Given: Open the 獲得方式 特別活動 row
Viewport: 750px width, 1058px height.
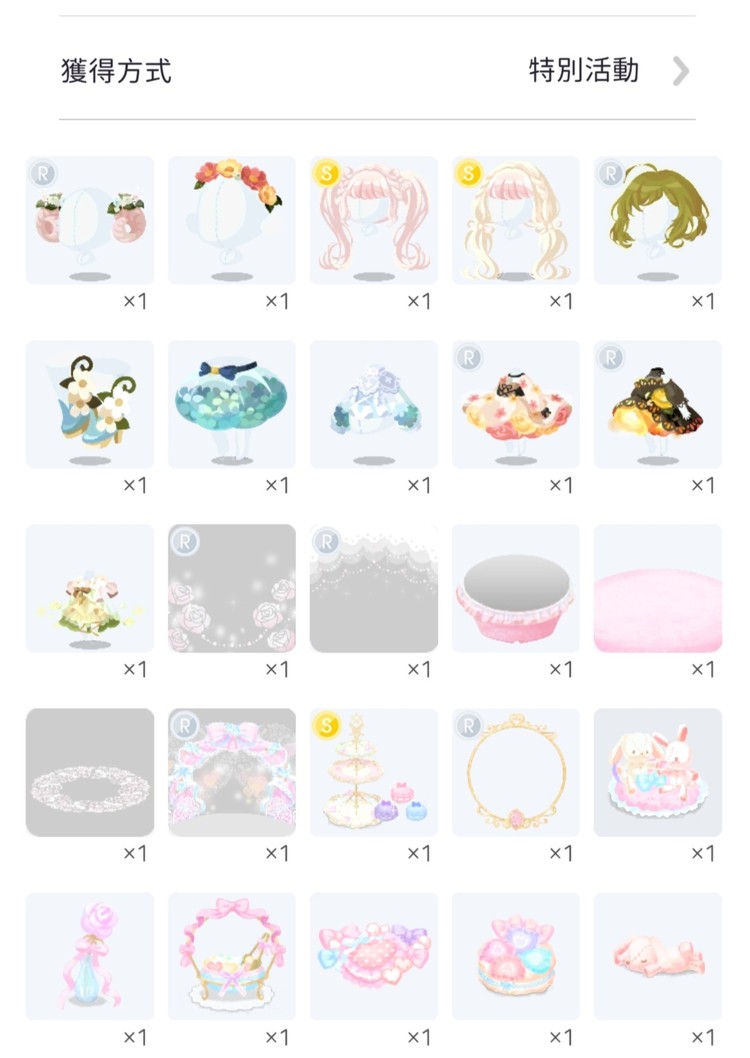Looking at the screenshot, I should pyautogui.click(x=376, y=71).
